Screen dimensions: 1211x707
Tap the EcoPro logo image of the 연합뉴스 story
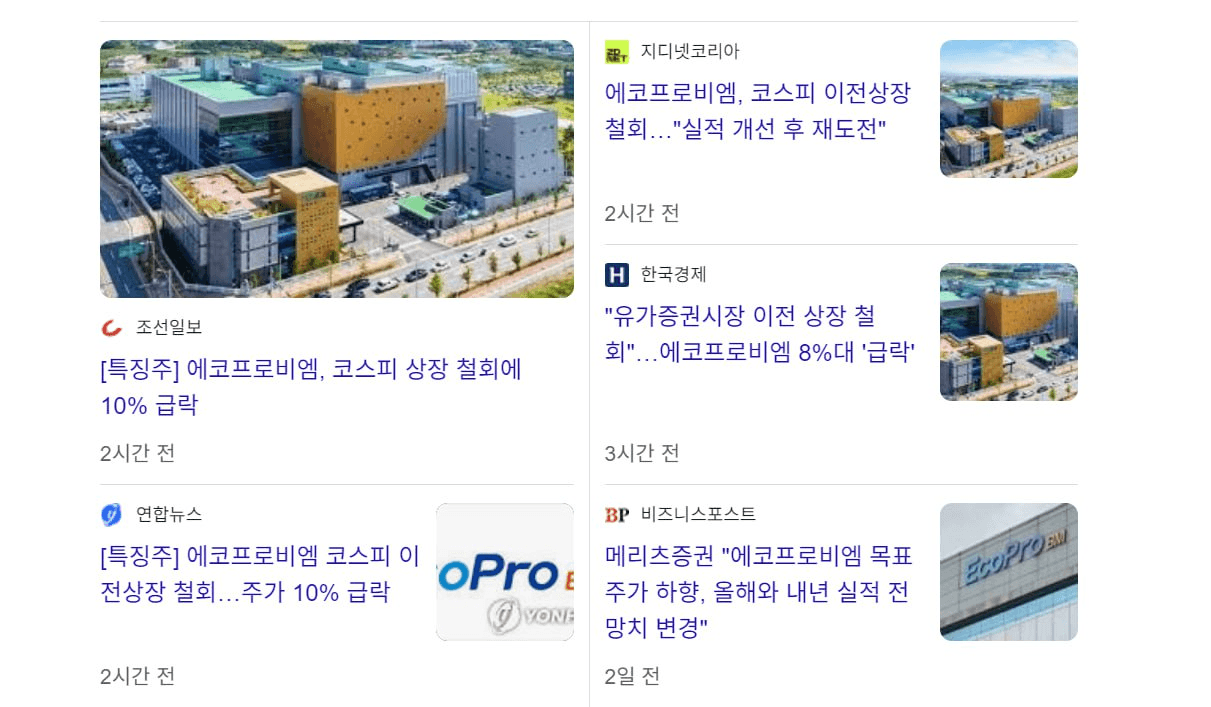tap(505, 572)
